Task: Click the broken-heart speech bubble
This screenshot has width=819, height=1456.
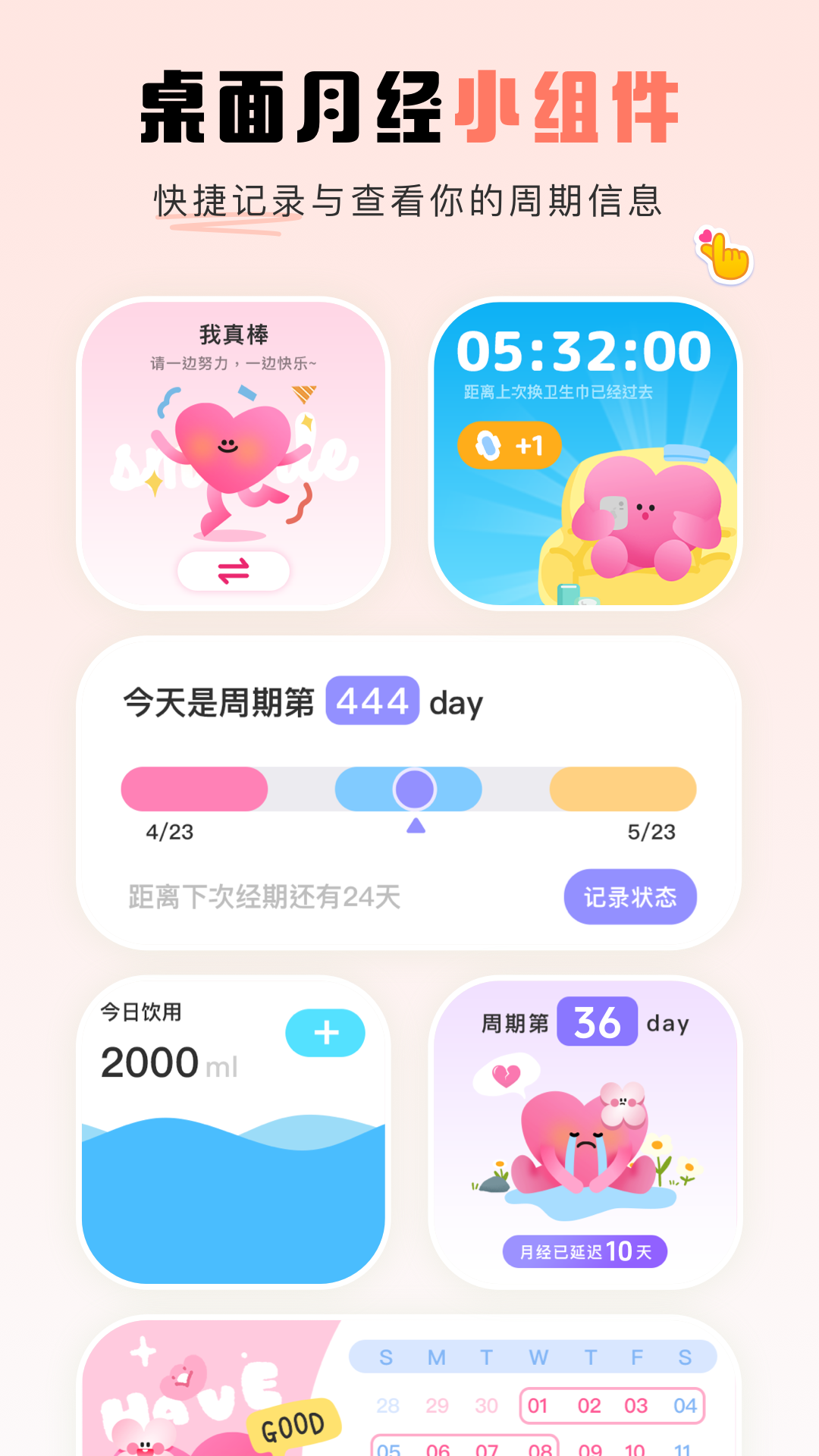Action: point(507,1074)
